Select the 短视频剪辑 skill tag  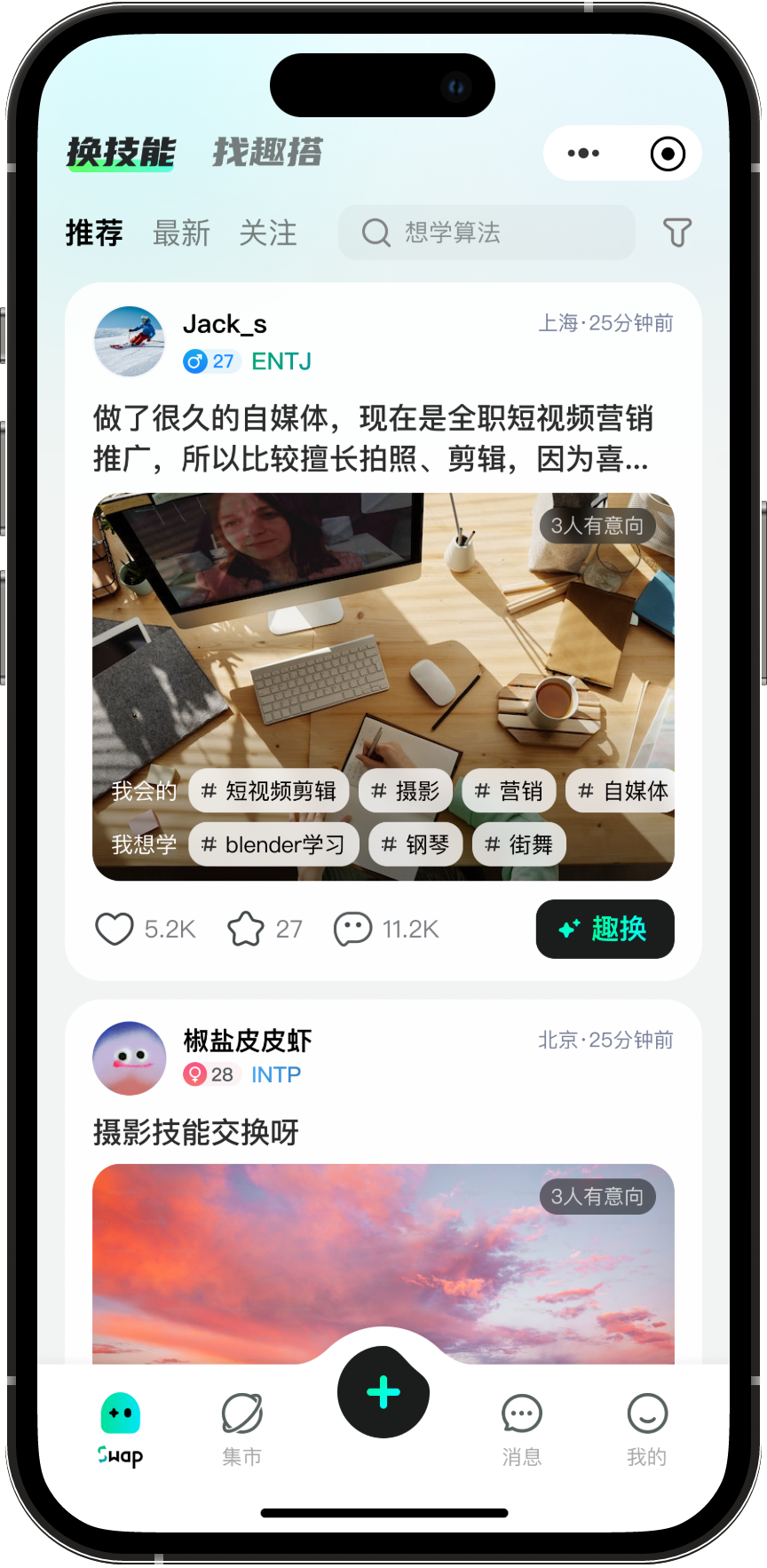pyautogui.click(x=269, y=791)
